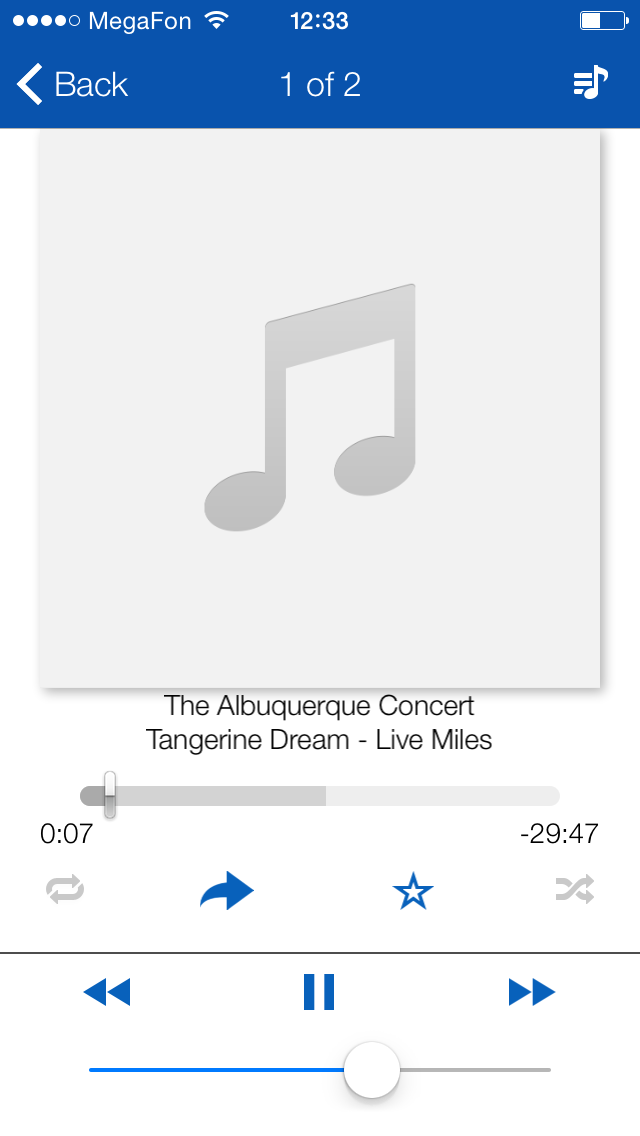Mark this track as favorite

pyautogui.click(x=413, y=890)
